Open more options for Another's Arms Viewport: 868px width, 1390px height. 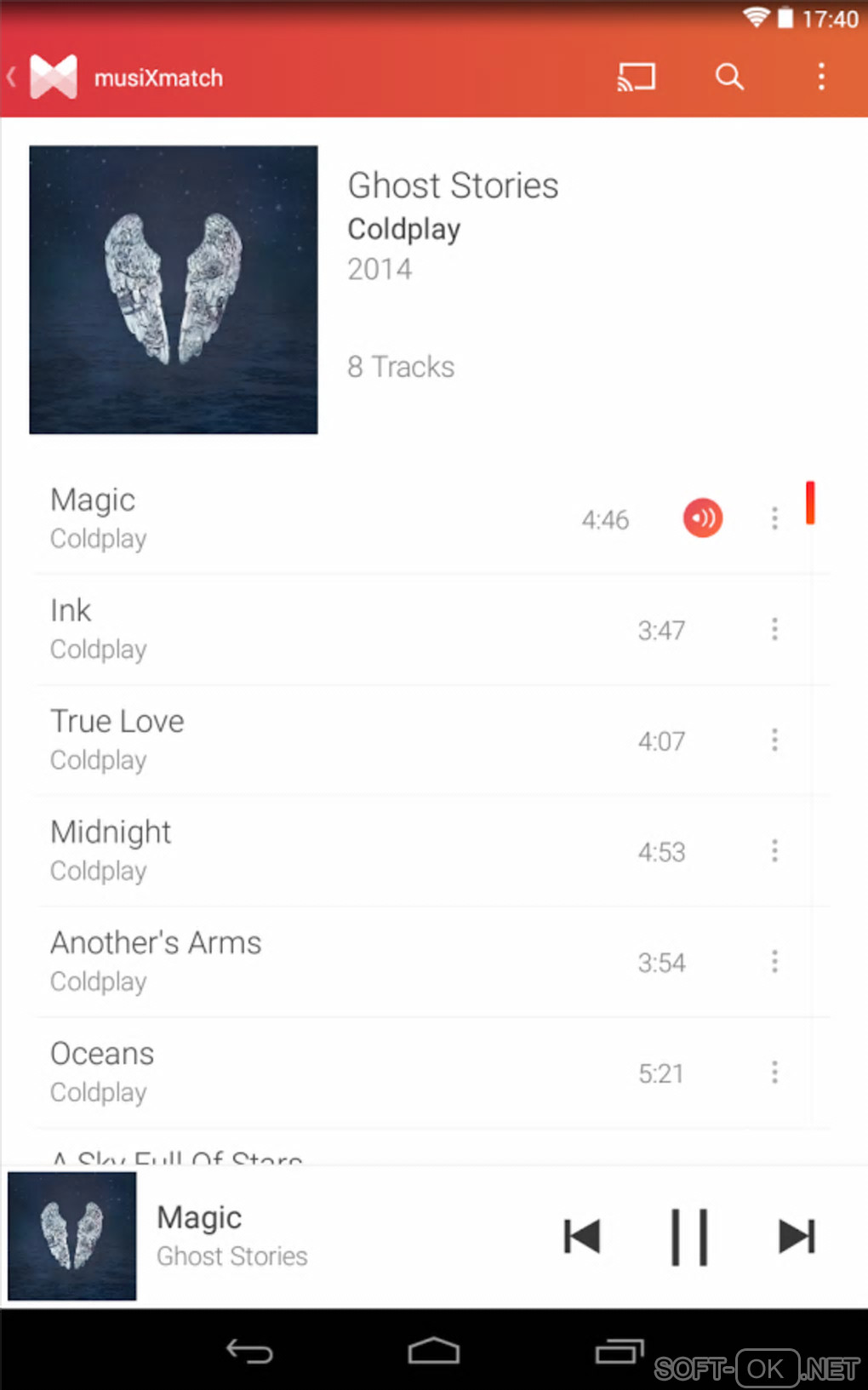coord(774,962)
